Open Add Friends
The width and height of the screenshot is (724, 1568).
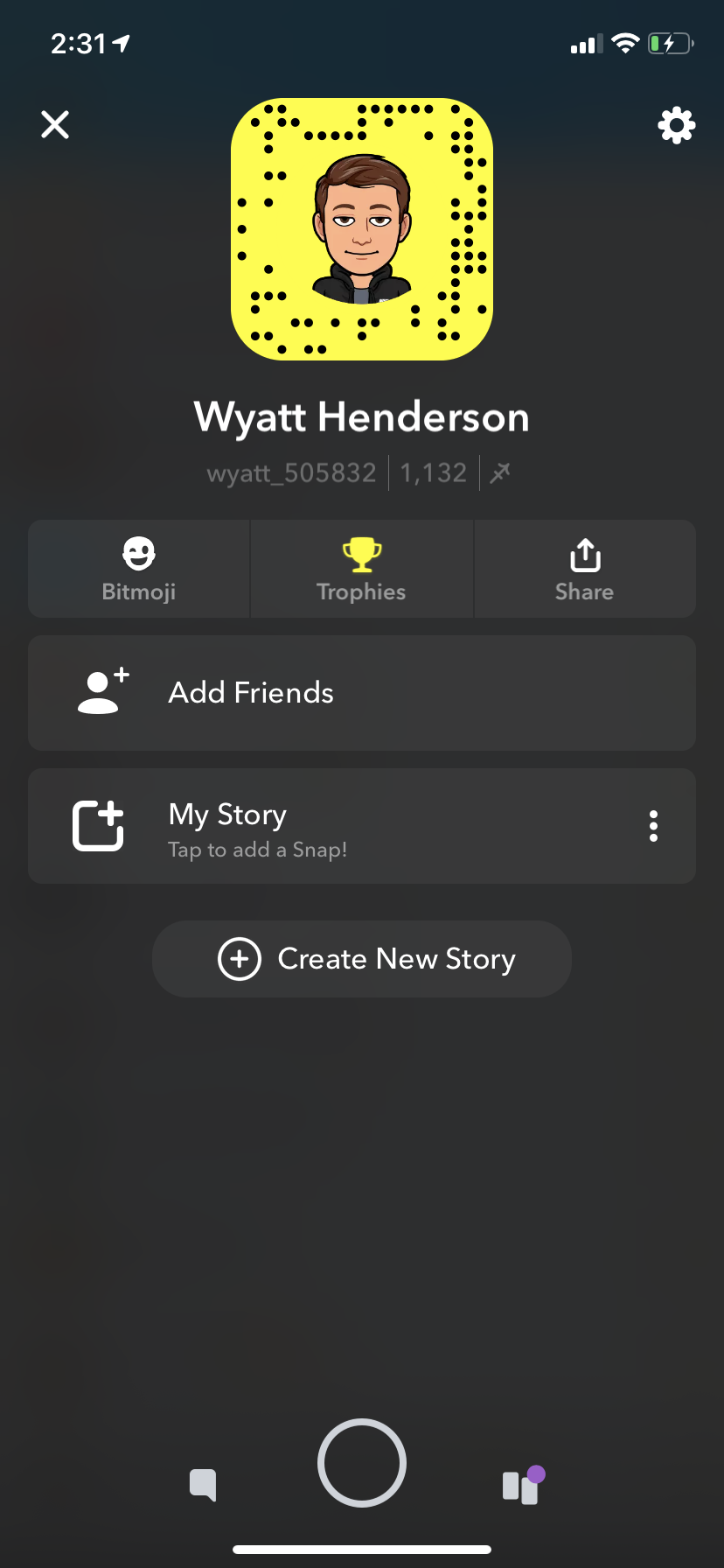tap(362, 693)
